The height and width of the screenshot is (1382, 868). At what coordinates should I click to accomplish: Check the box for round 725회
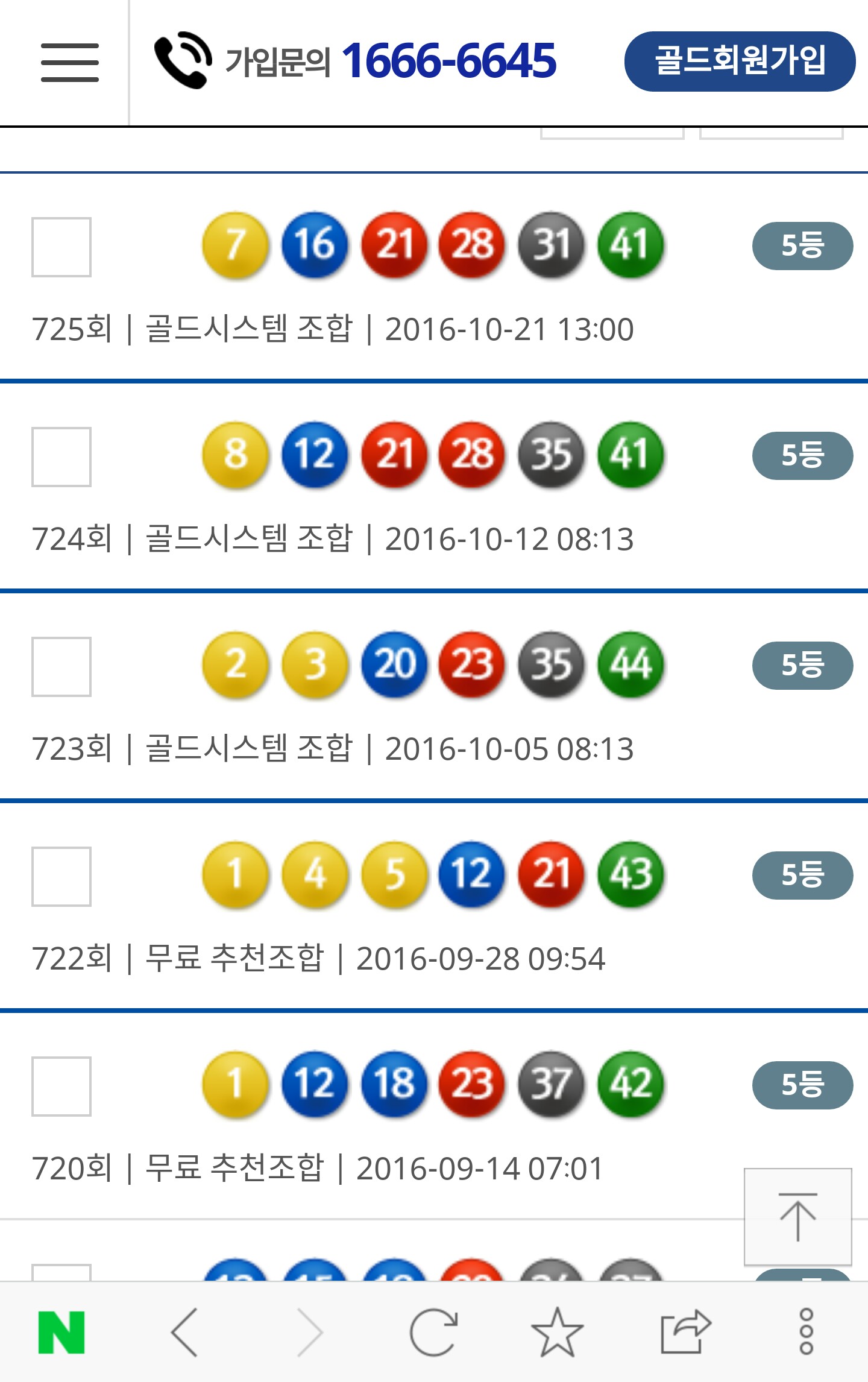pos(61,247)
